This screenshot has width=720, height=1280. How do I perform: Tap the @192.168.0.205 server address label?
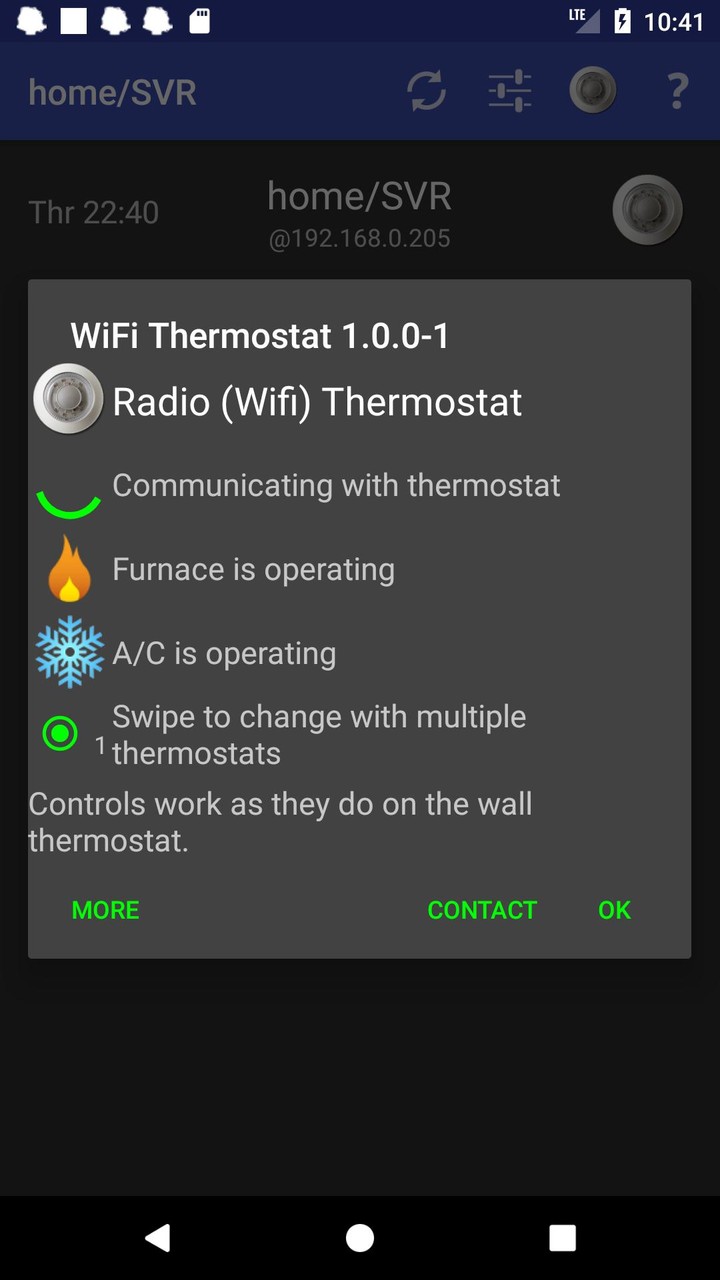(x=360, y=238)
